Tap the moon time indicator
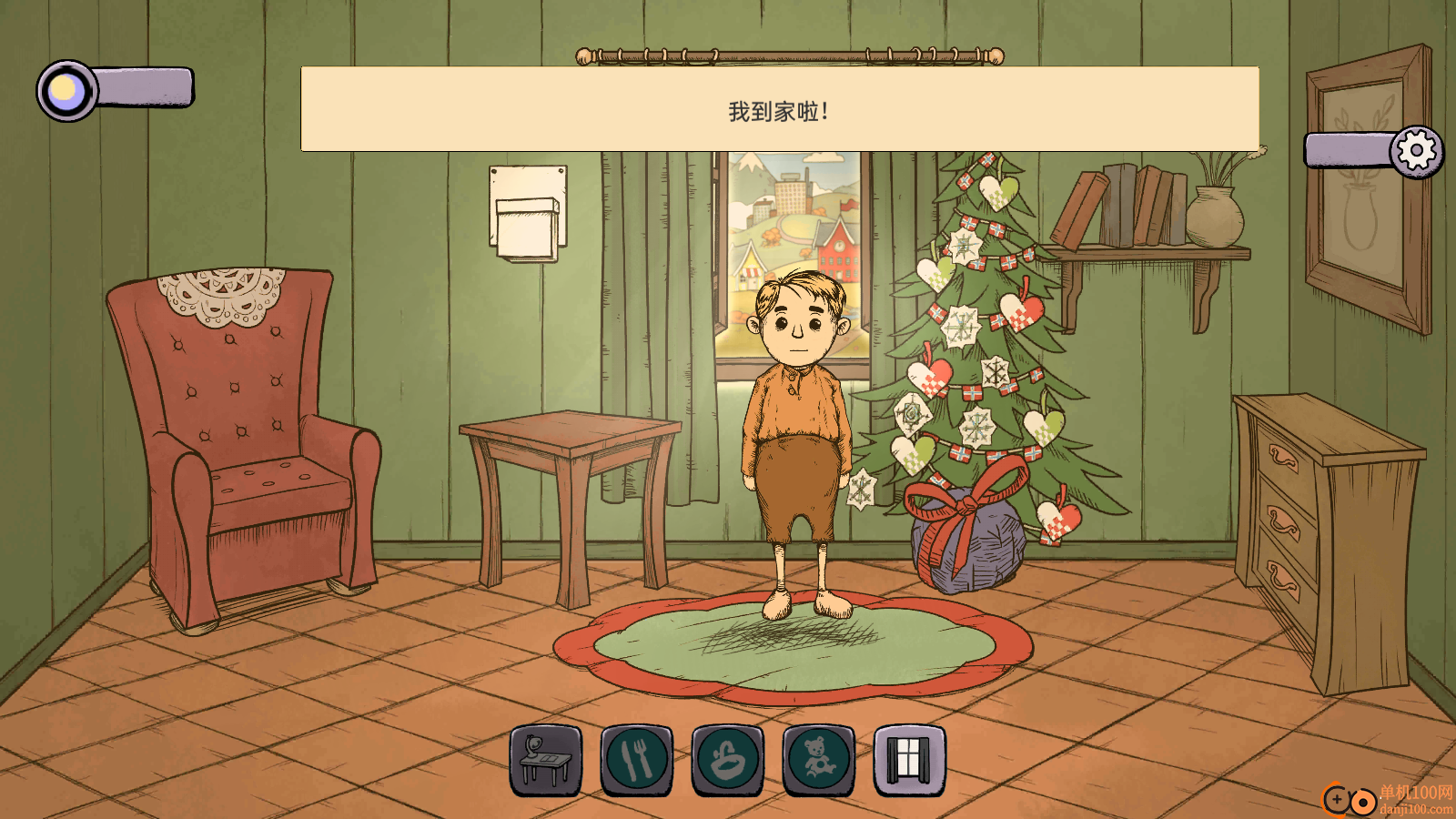The width and height of the screenshot is (1456, 819). 66,90
